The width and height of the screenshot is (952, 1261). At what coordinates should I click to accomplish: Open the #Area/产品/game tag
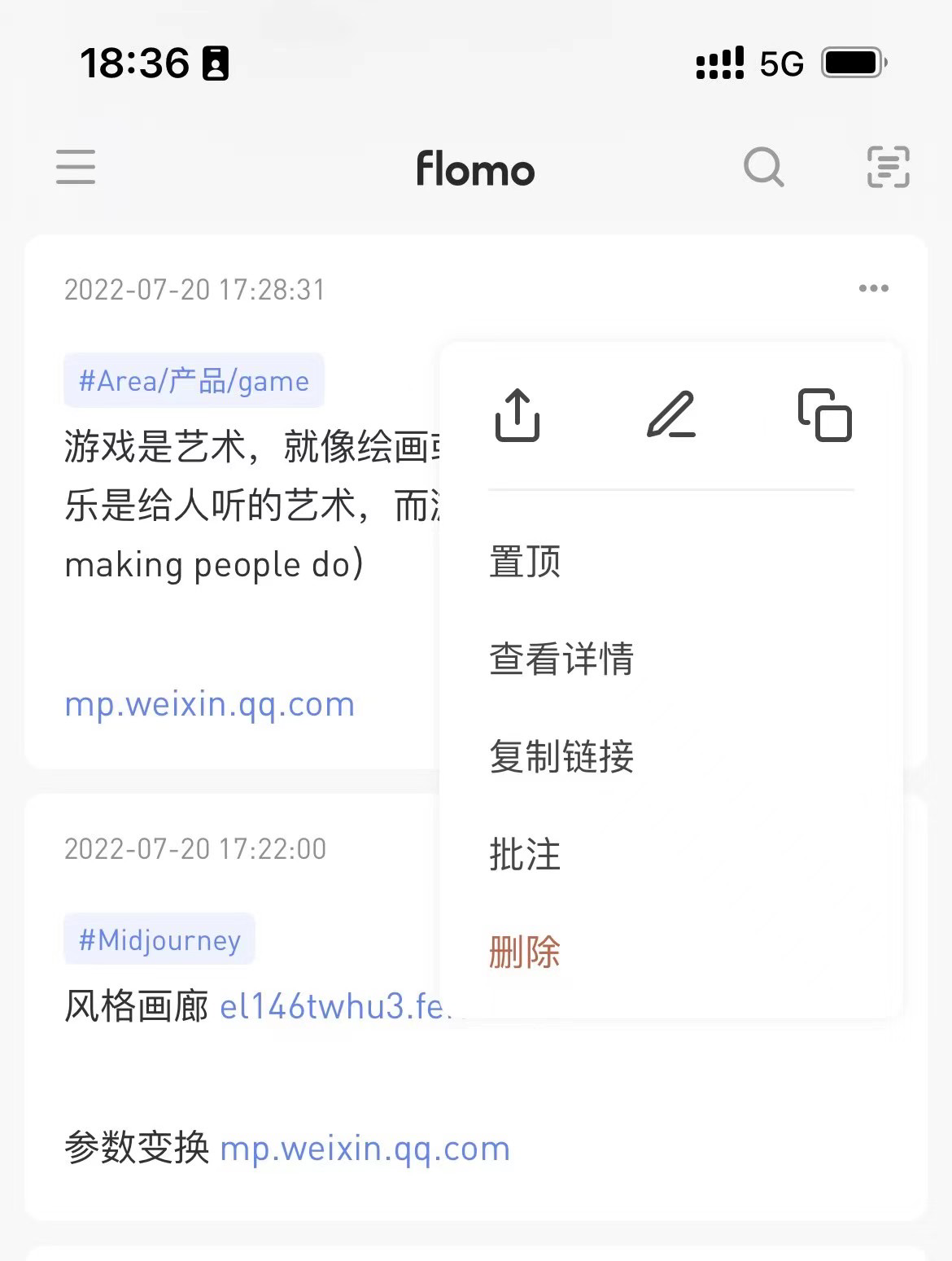pos(193,380)
